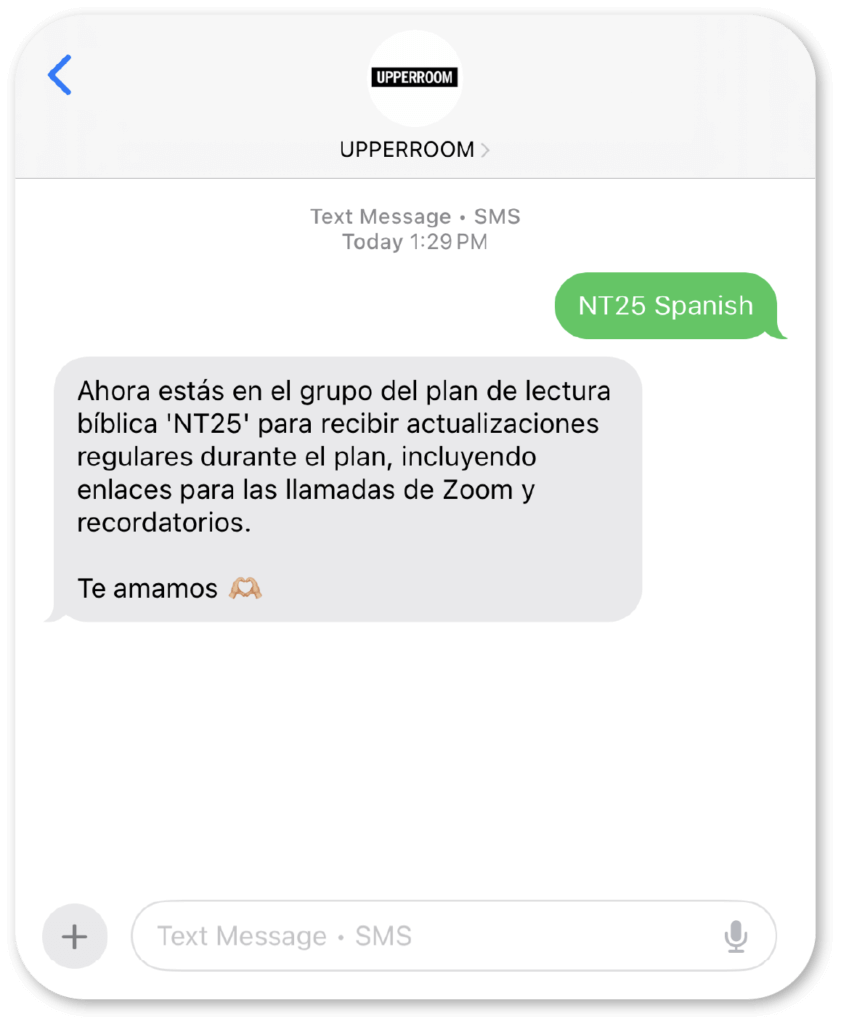This screenshot has height=1024, width=841.
Task: Focus the Text Message SMS field
Action: 420,936
